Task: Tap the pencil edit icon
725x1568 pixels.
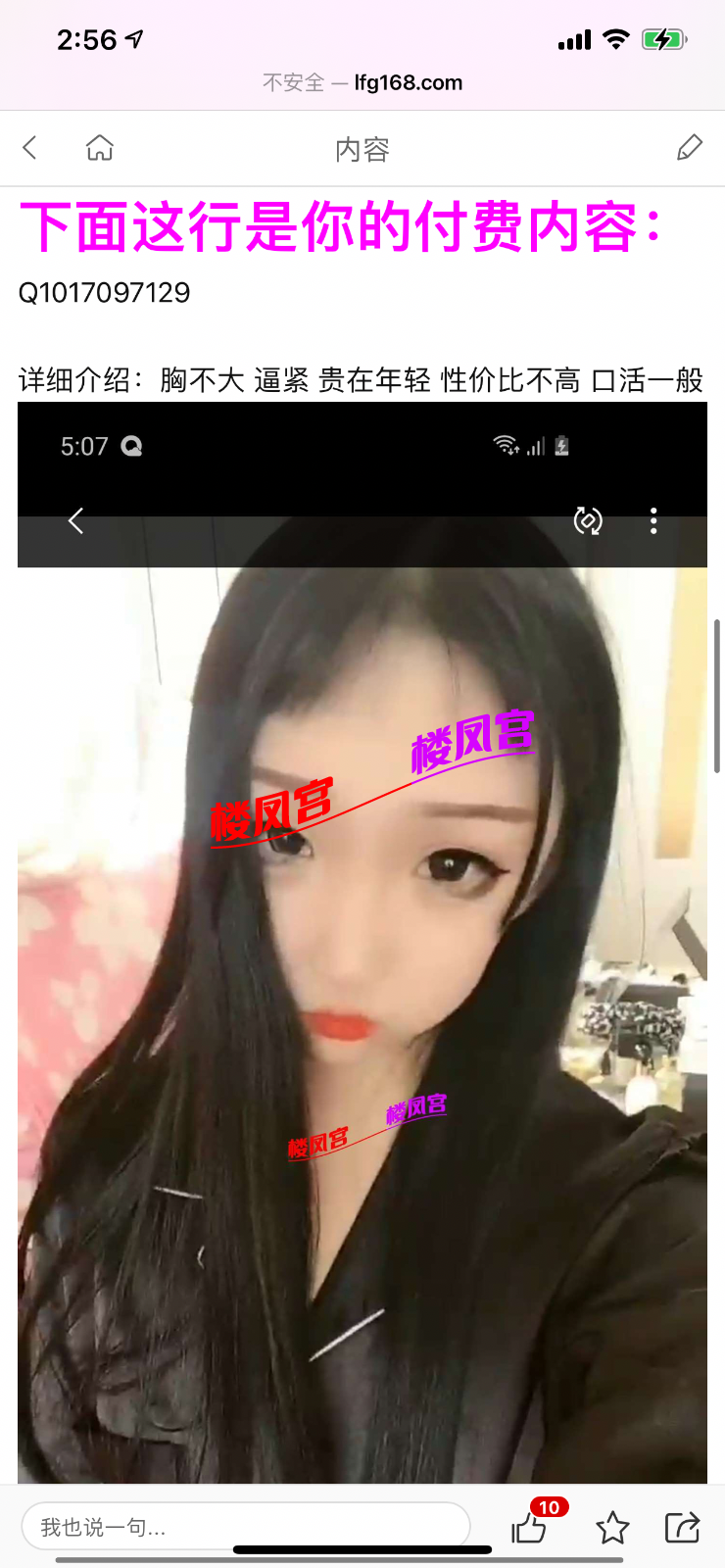Action: 690,148
